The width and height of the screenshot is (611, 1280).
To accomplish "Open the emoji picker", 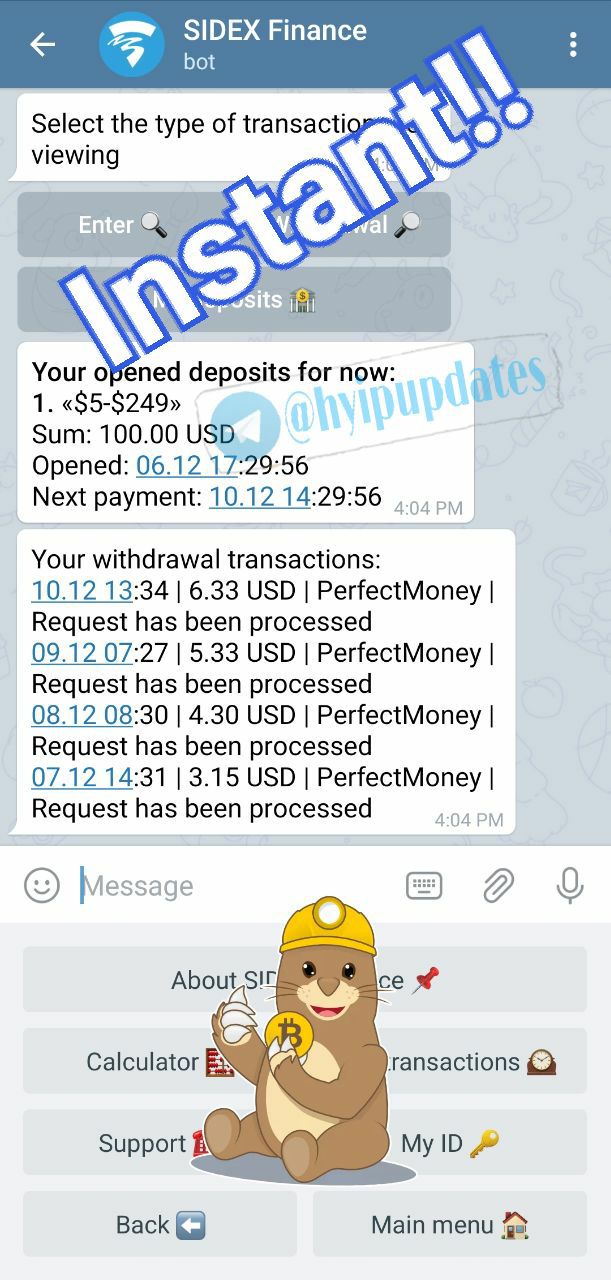I will point(42,885).
